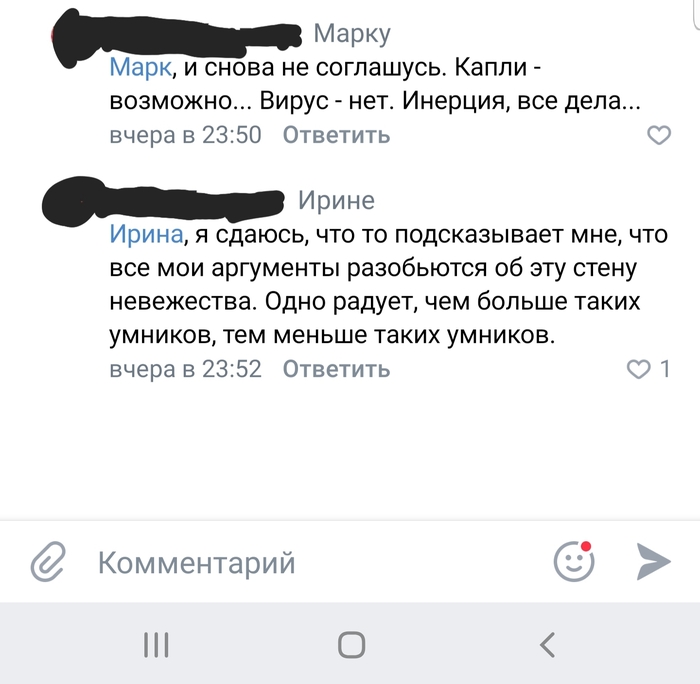The image size is (700, 684).
Task: Open the emoji sticker picker
Action: 574,562
